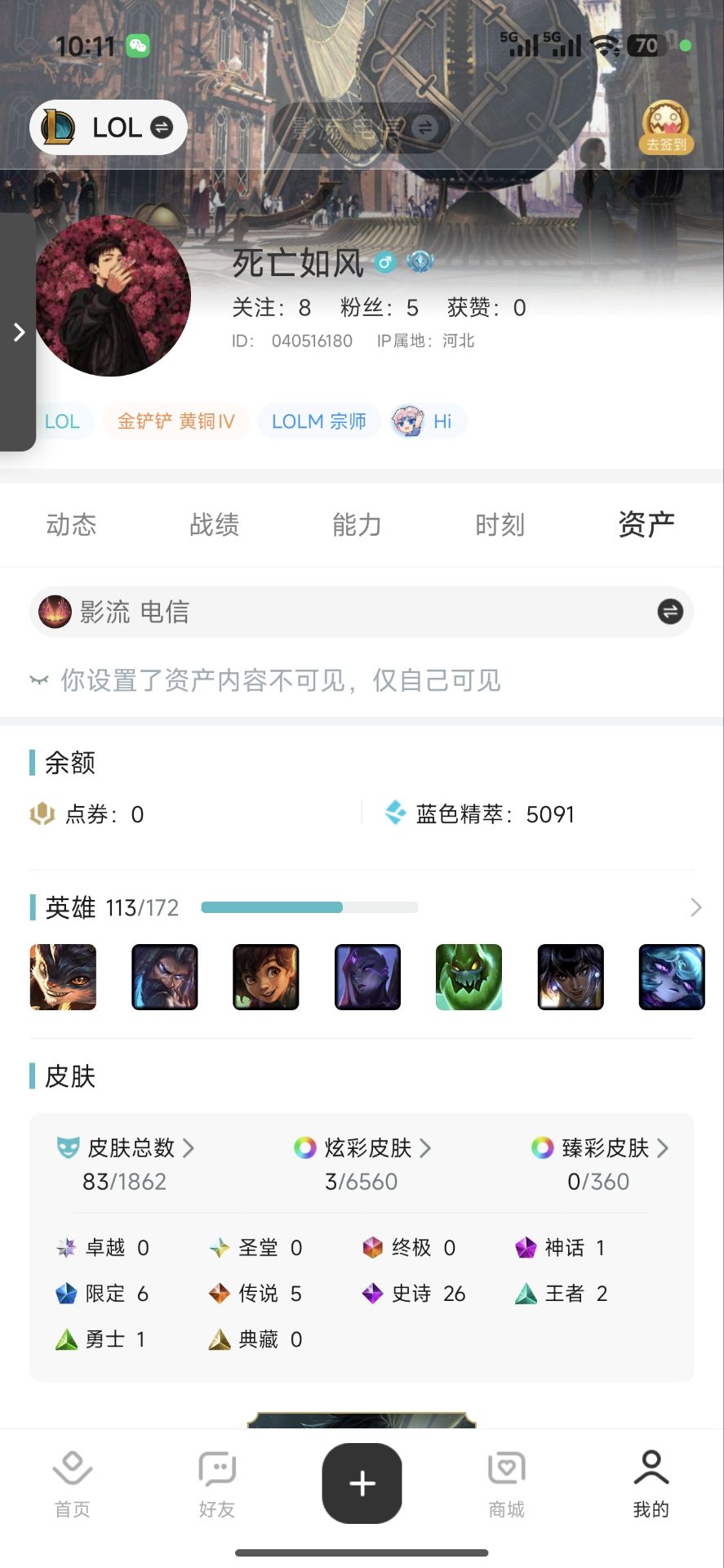Go to the 首页 home tab
724x1568 pixels.
pyautogui.click(x=73, y=1484)
